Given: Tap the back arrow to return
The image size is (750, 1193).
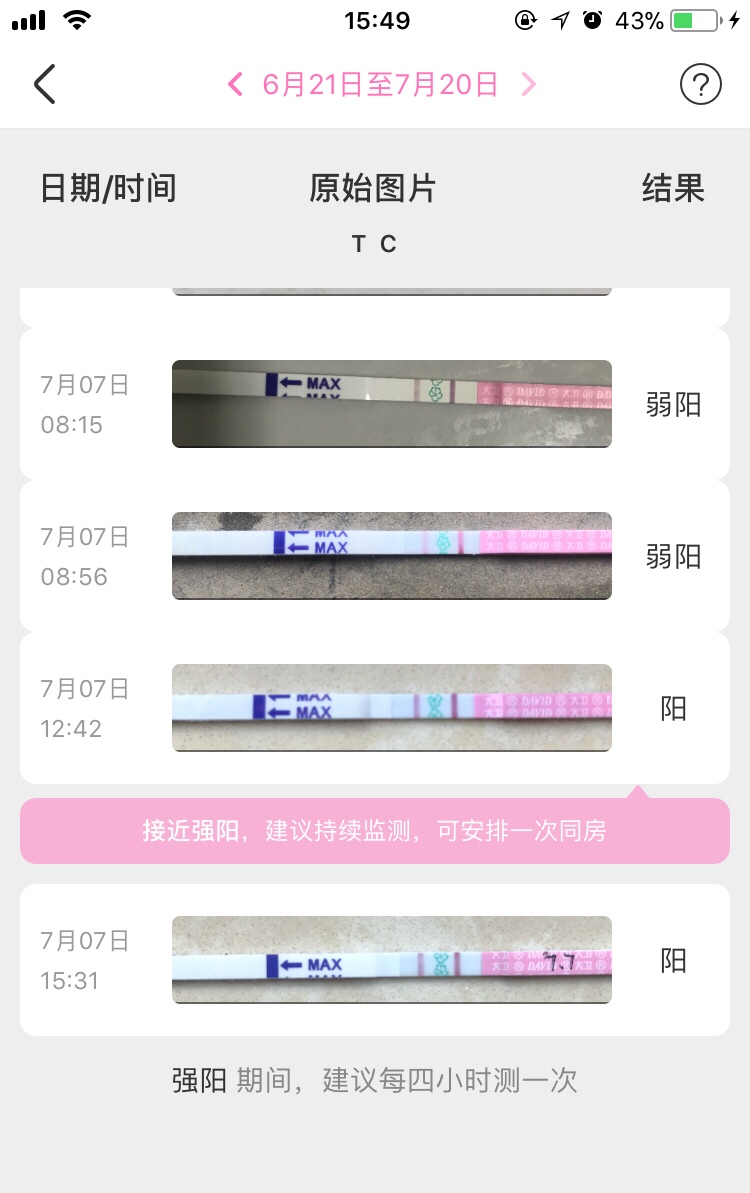Looking at the screenshot, I should click(44, 84).
